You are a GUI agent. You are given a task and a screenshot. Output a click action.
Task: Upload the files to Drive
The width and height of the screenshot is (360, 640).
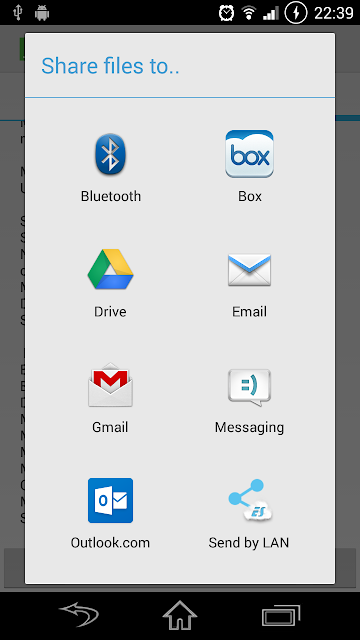(110, 283)
